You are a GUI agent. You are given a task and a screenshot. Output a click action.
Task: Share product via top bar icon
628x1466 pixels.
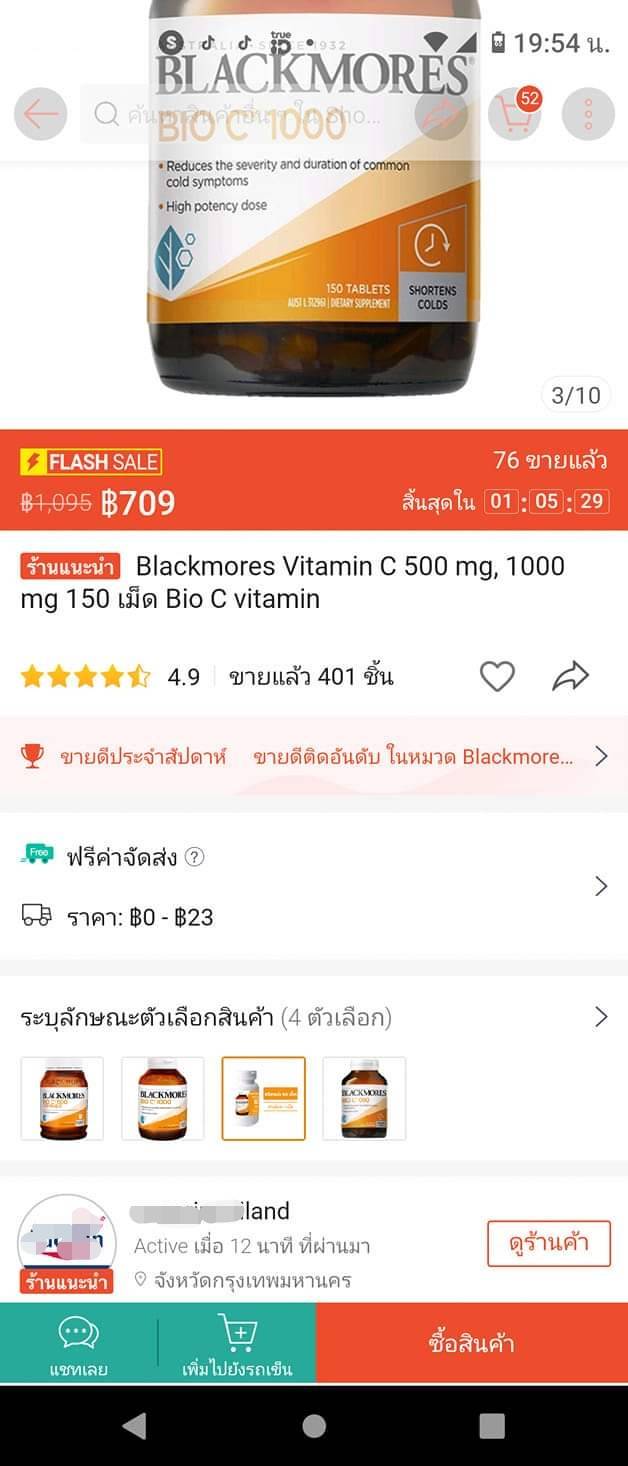(x=442, y=114)
